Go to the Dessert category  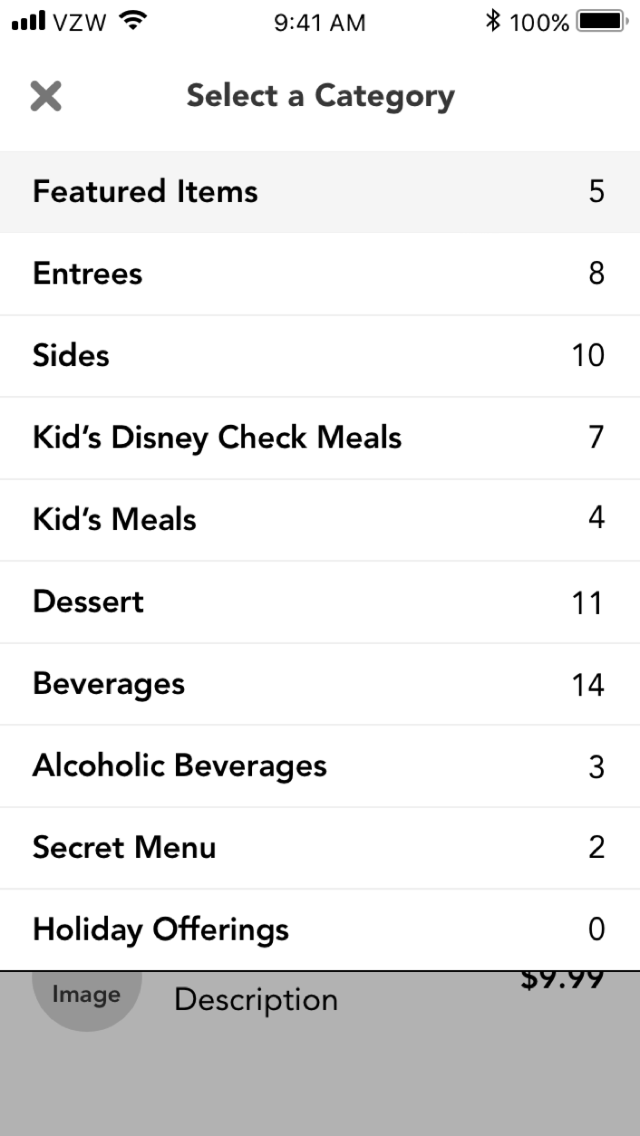(320, 602)
